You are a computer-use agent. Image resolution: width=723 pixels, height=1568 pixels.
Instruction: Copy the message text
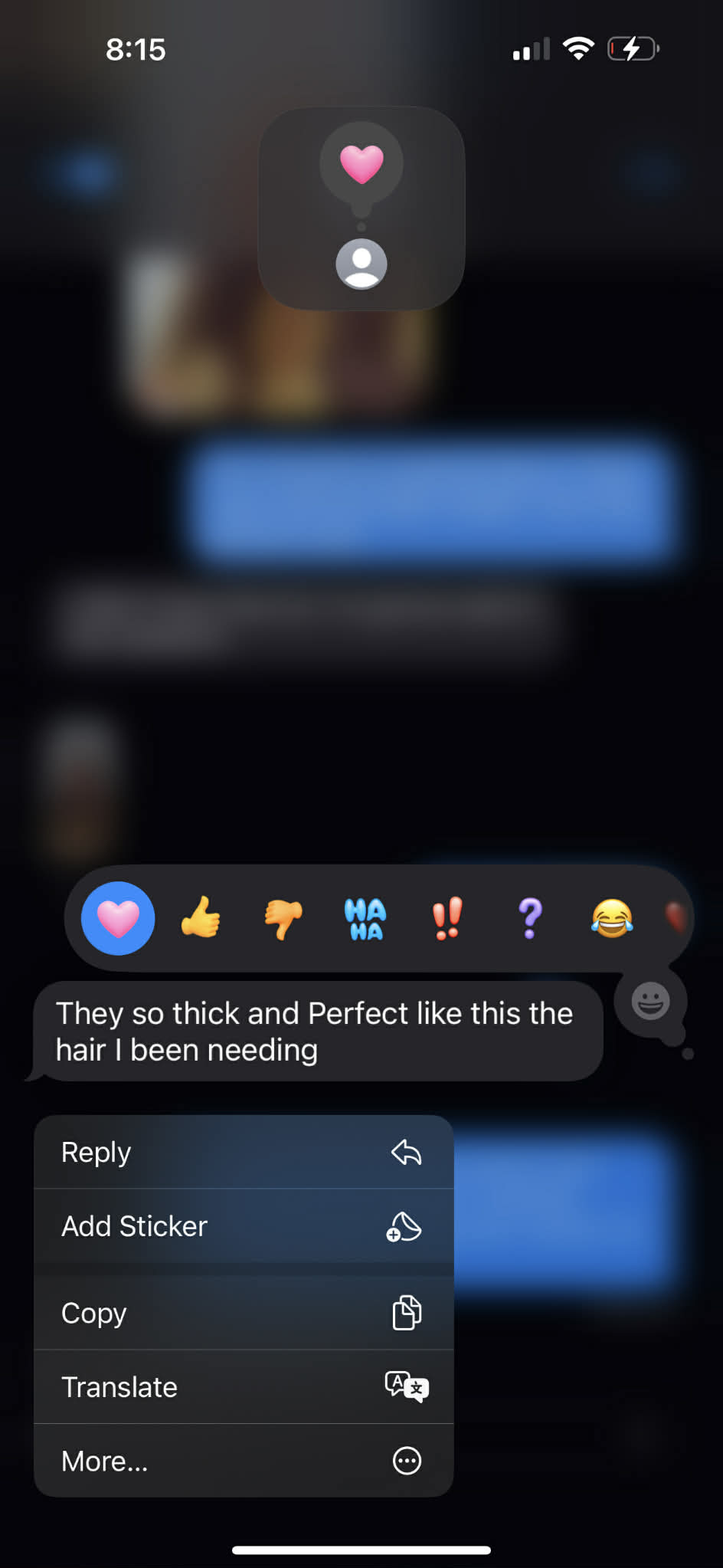point(244,1313)
